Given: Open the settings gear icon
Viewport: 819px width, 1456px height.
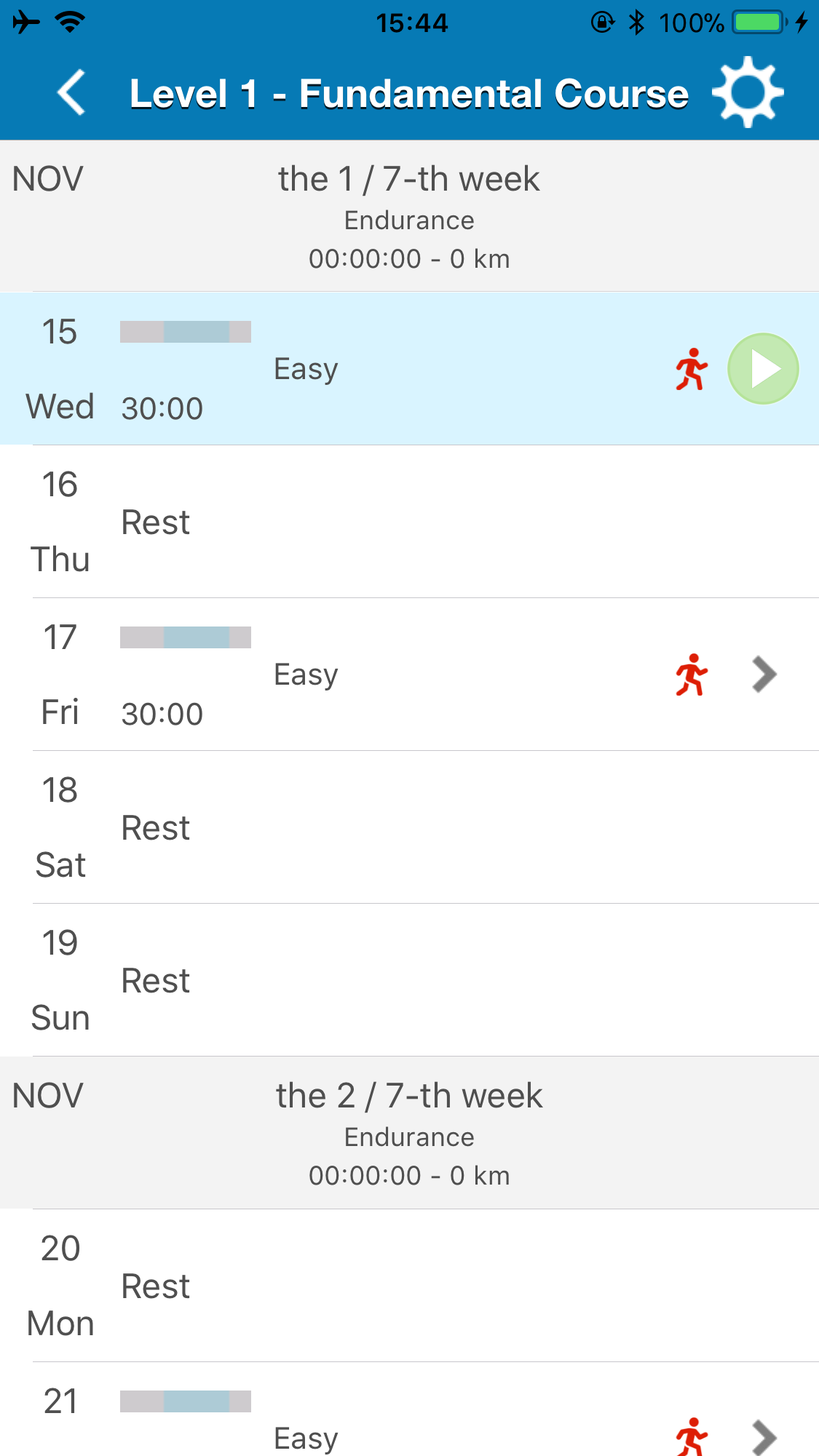Looking at the screenshot, I should 748,93.
